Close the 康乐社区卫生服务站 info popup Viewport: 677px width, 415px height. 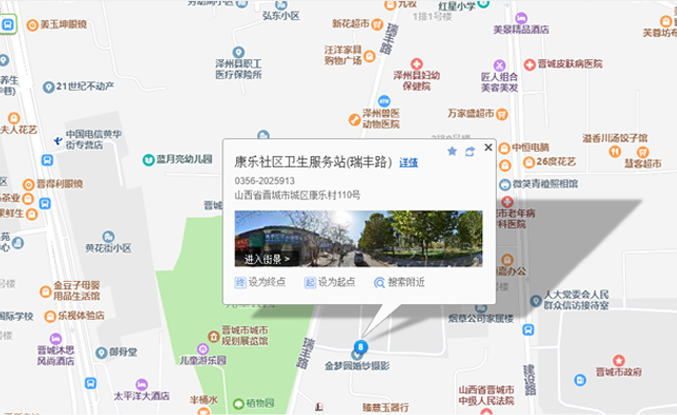488,148
